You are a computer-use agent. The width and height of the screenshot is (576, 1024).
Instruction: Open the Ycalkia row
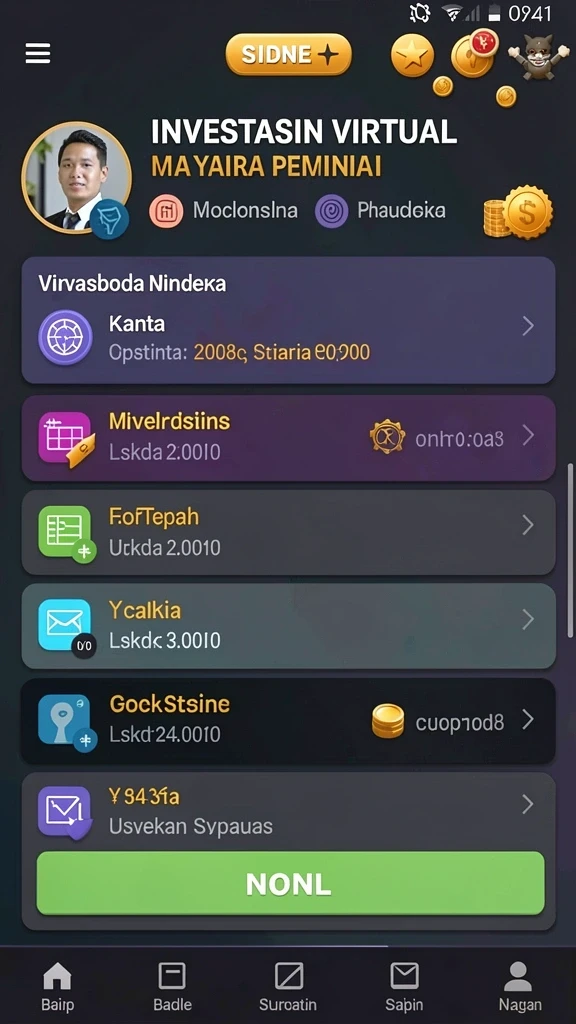288,626
